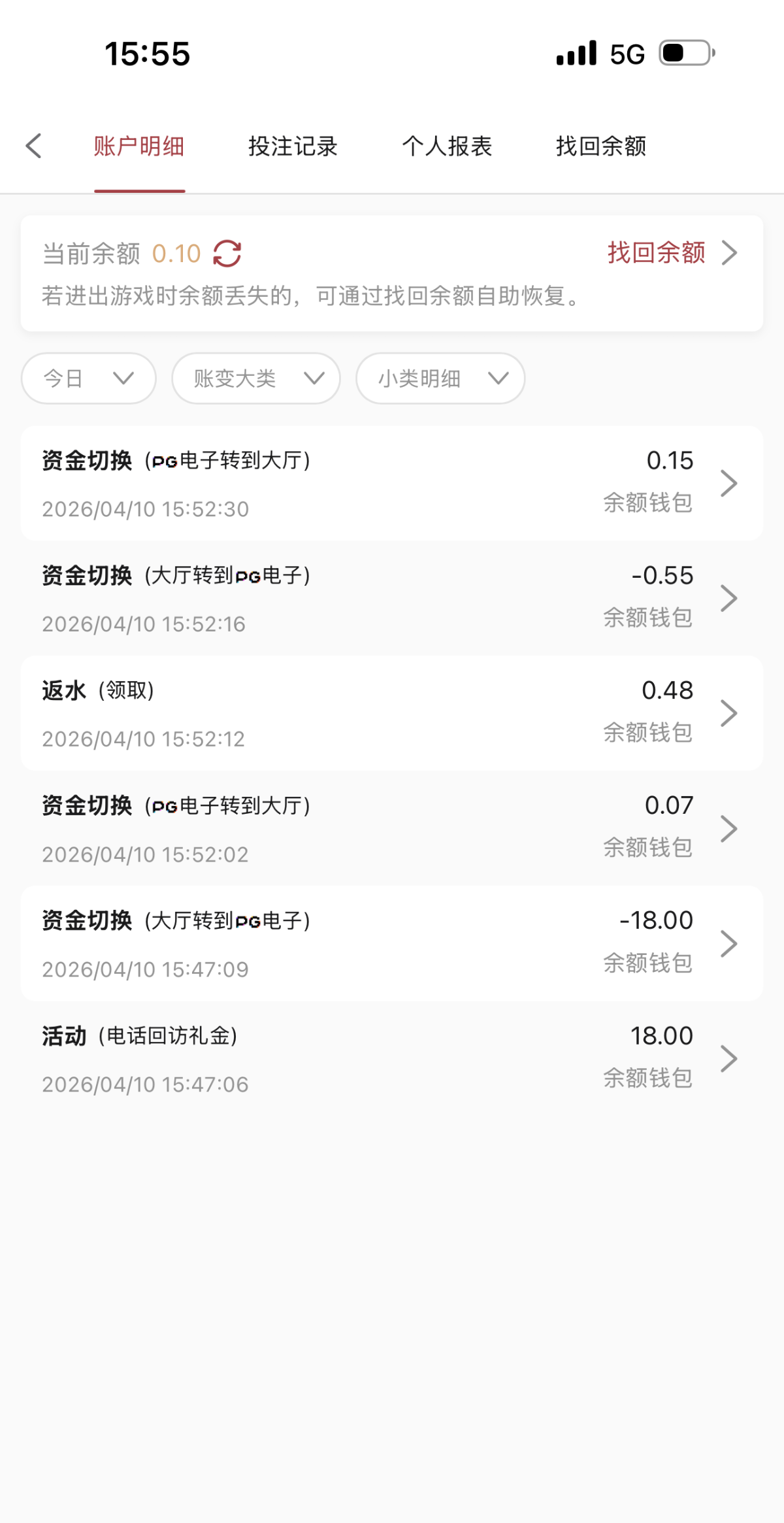Open the 0.07 PG电子转到大厅 record
Image resolution: width=784 pixels, height=1523 pixels.
(392, 829)
